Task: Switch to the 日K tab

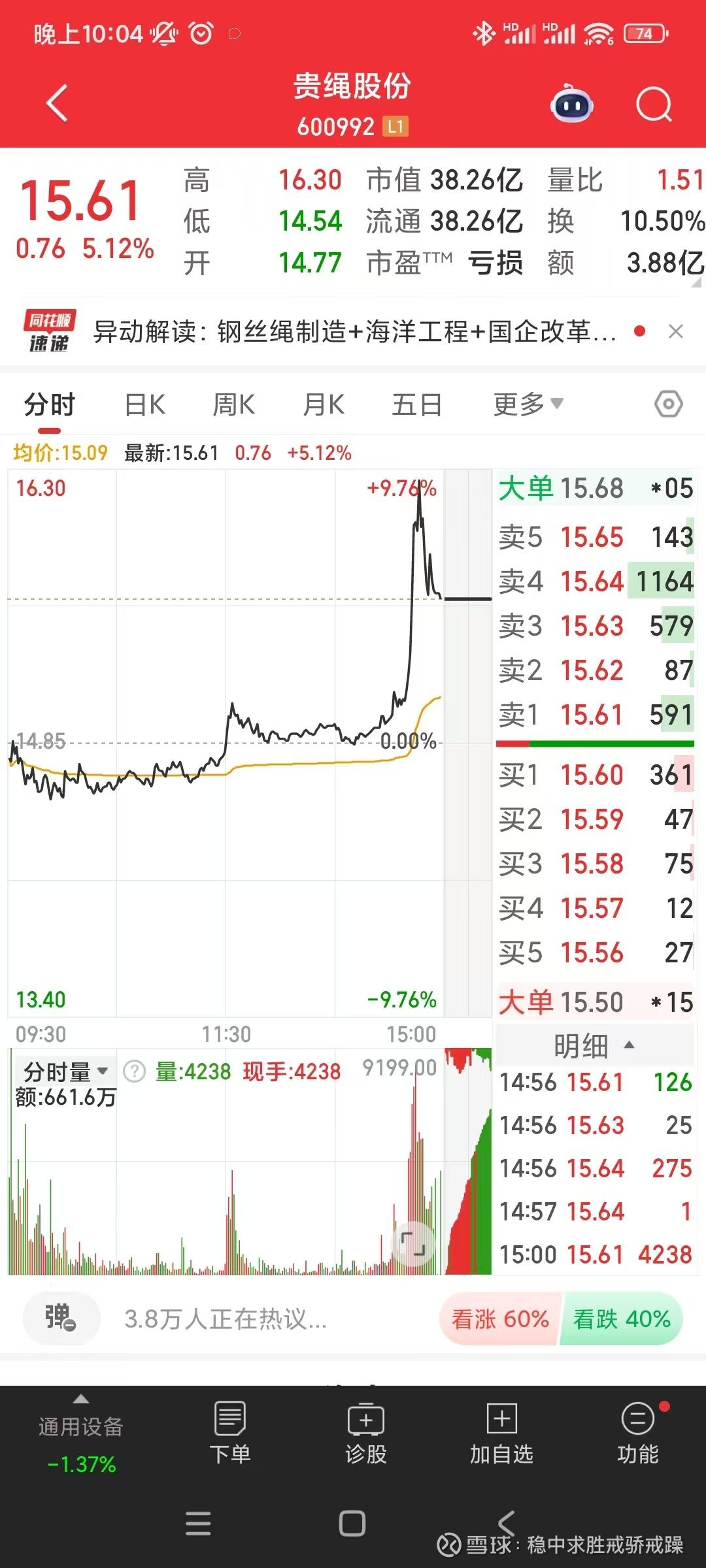Action: pos(145,404)
